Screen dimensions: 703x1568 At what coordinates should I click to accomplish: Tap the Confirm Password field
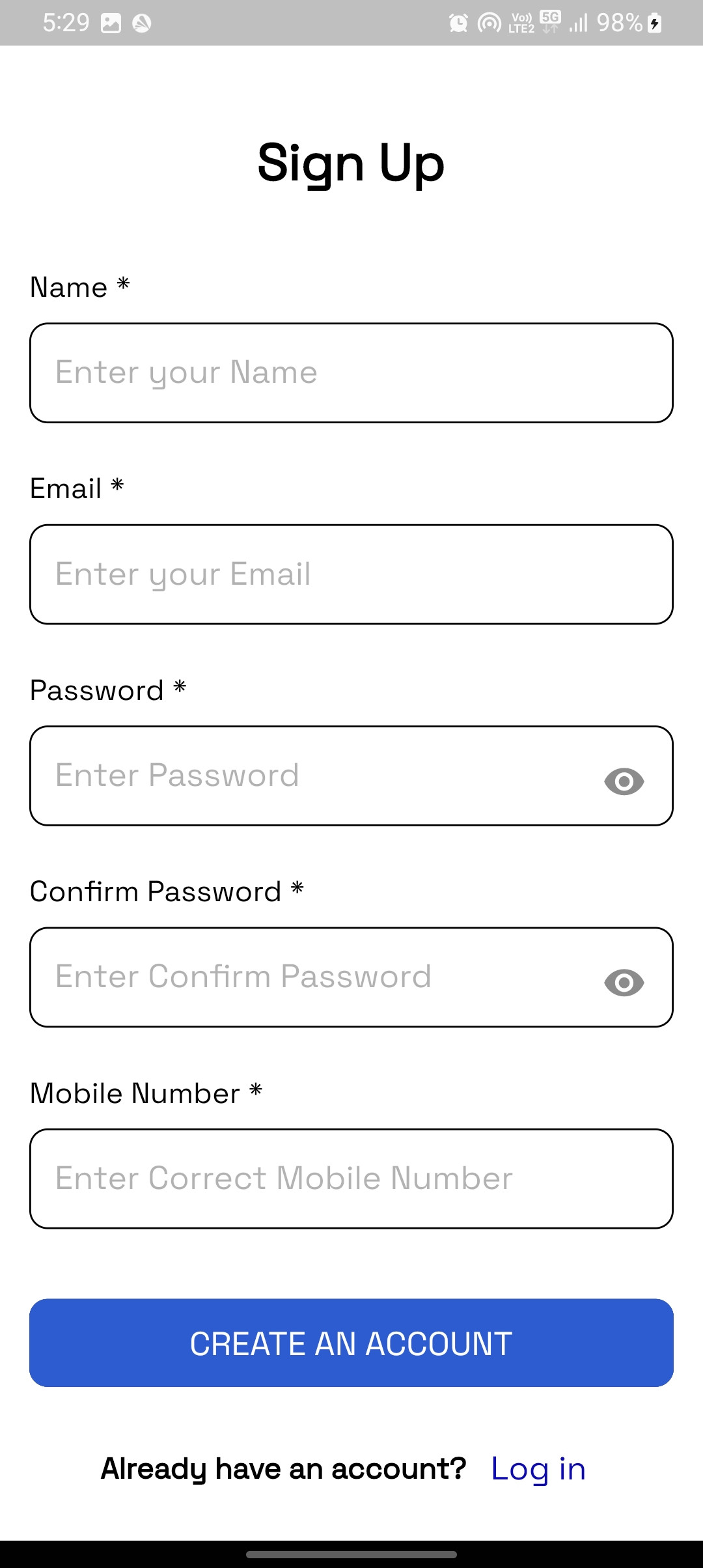point(312,977)
